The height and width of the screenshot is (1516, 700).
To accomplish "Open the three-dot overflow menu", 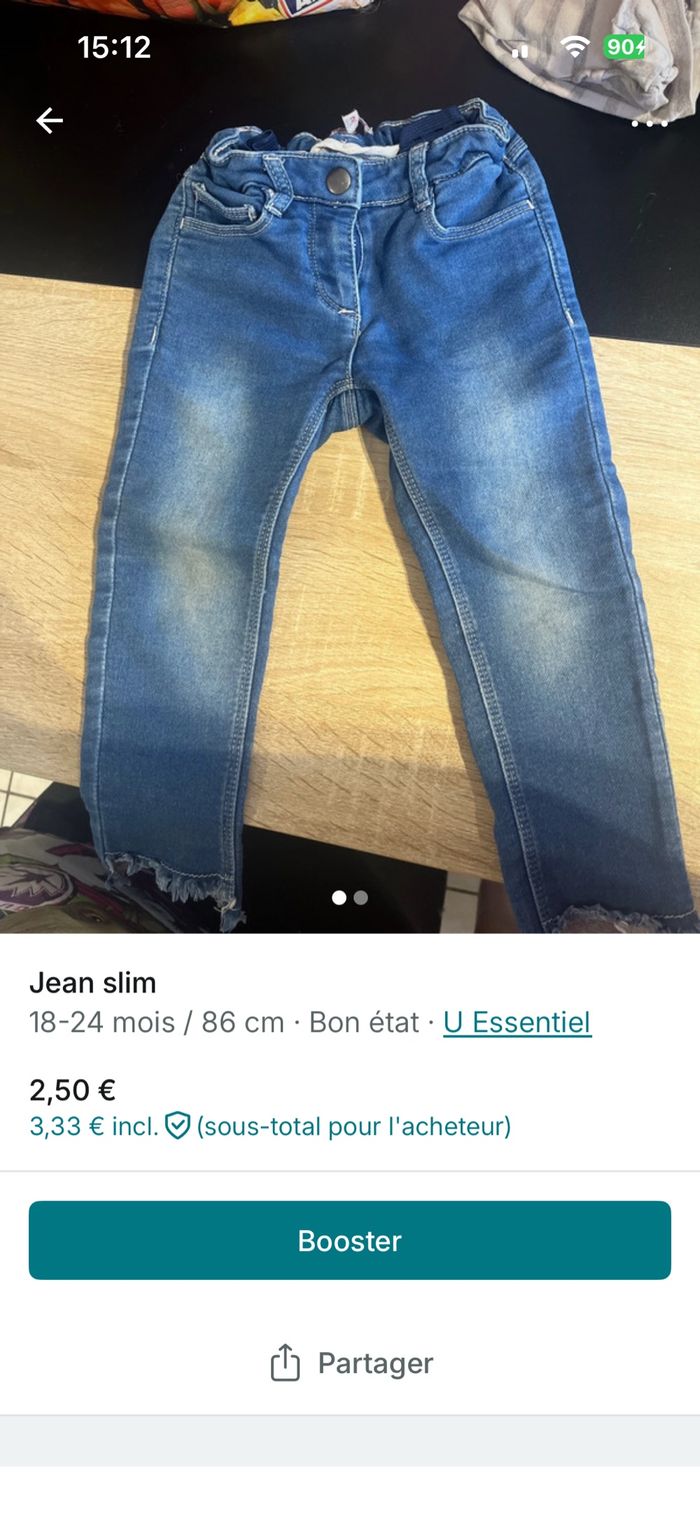I will pos(649,123).
